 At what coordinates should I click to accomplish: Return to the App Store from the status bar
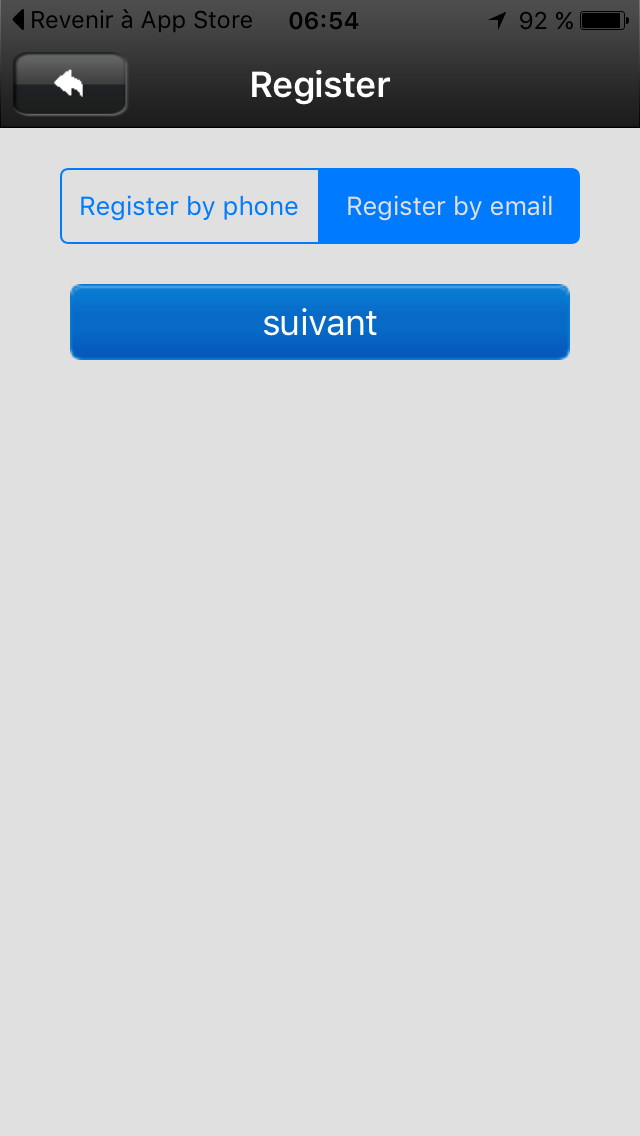[130, 20]
